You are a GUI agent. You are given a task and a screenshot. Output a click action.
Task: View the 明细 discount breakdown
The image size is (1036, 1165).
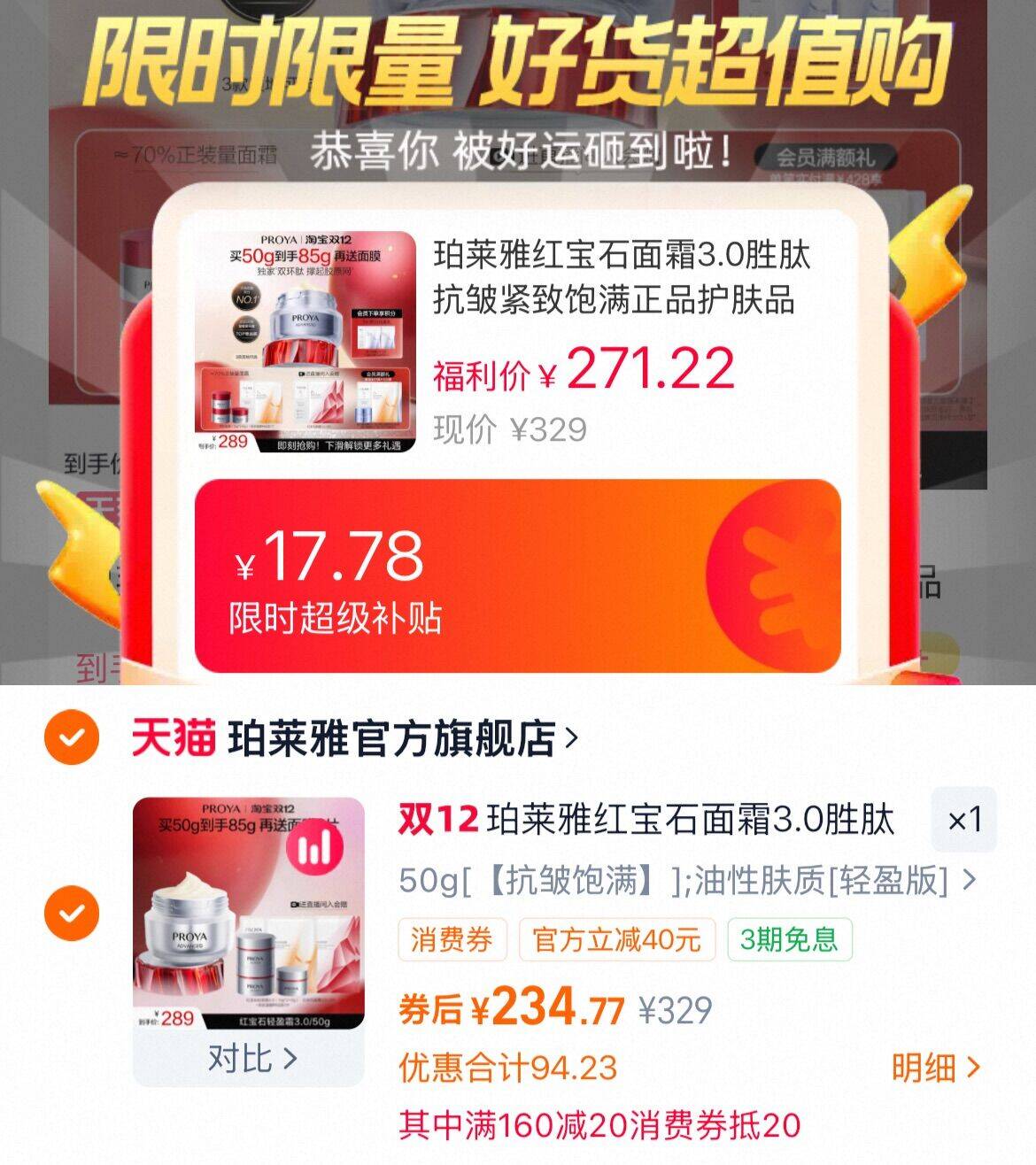coord(936,1068)
